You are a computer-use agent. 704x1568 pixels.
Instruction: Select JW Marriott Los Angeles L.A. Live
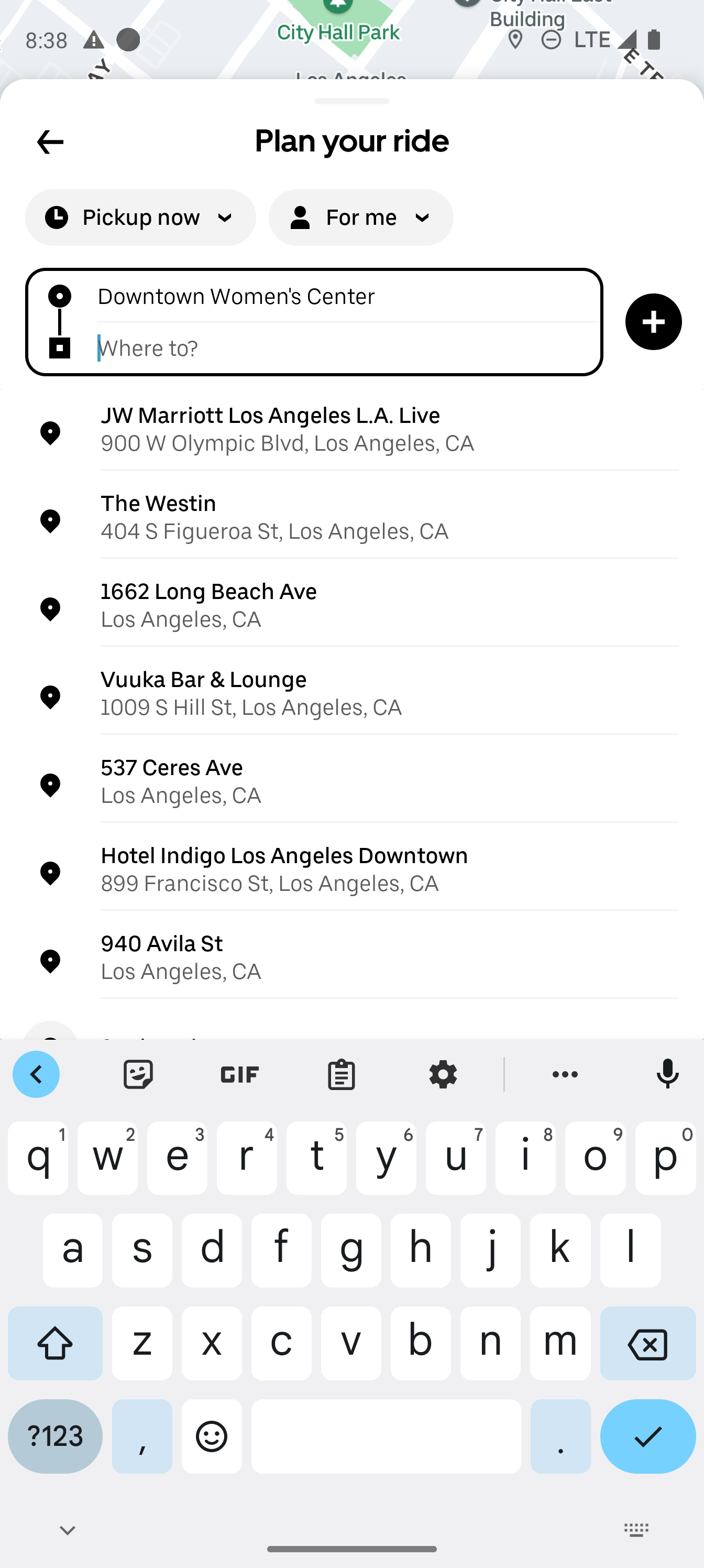tap(351, 429)
